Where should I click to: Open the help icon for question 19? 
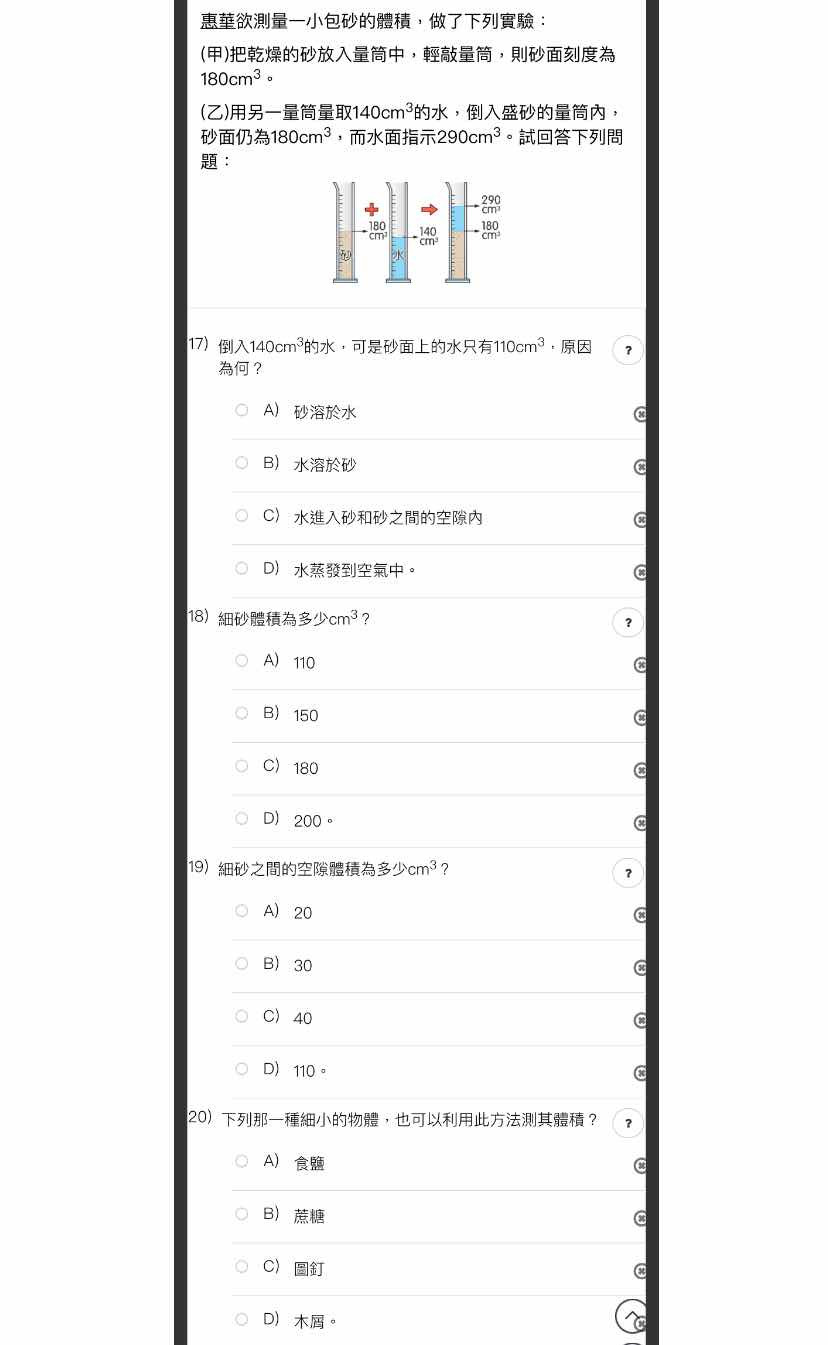[628, 873]
